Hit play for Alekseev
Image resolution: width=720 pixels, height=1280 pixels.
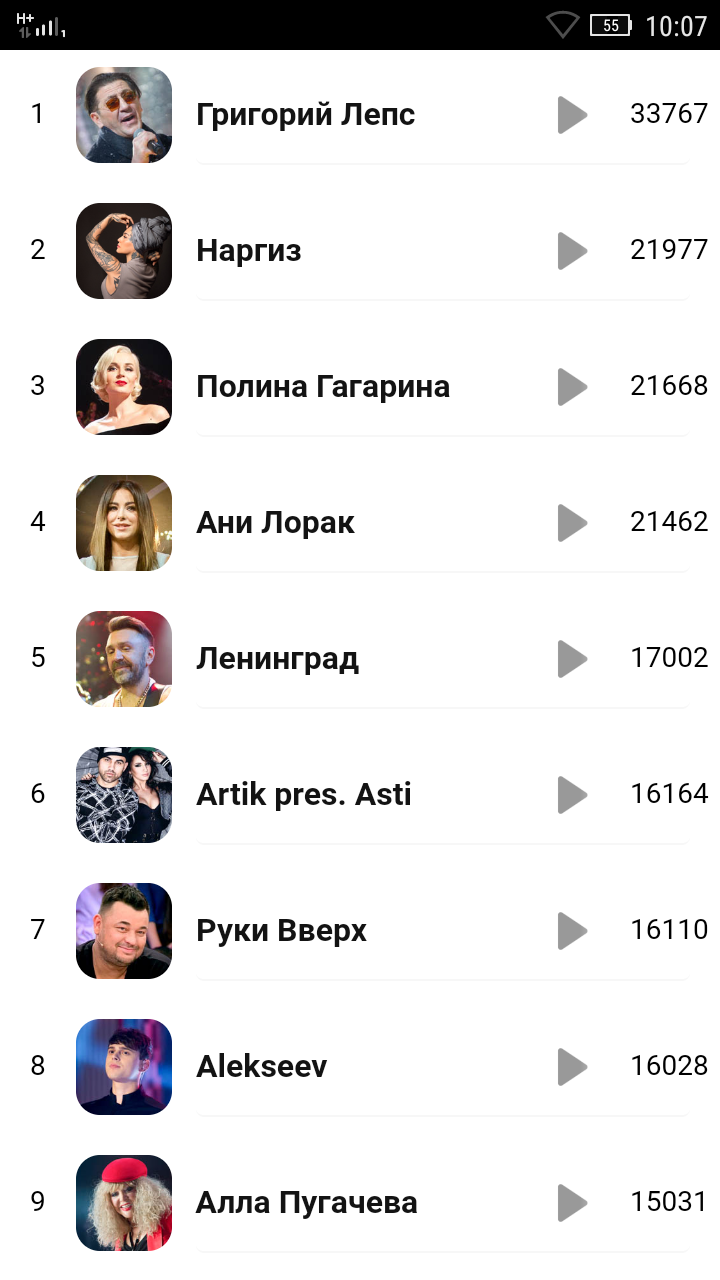[x=572, y=1067]
